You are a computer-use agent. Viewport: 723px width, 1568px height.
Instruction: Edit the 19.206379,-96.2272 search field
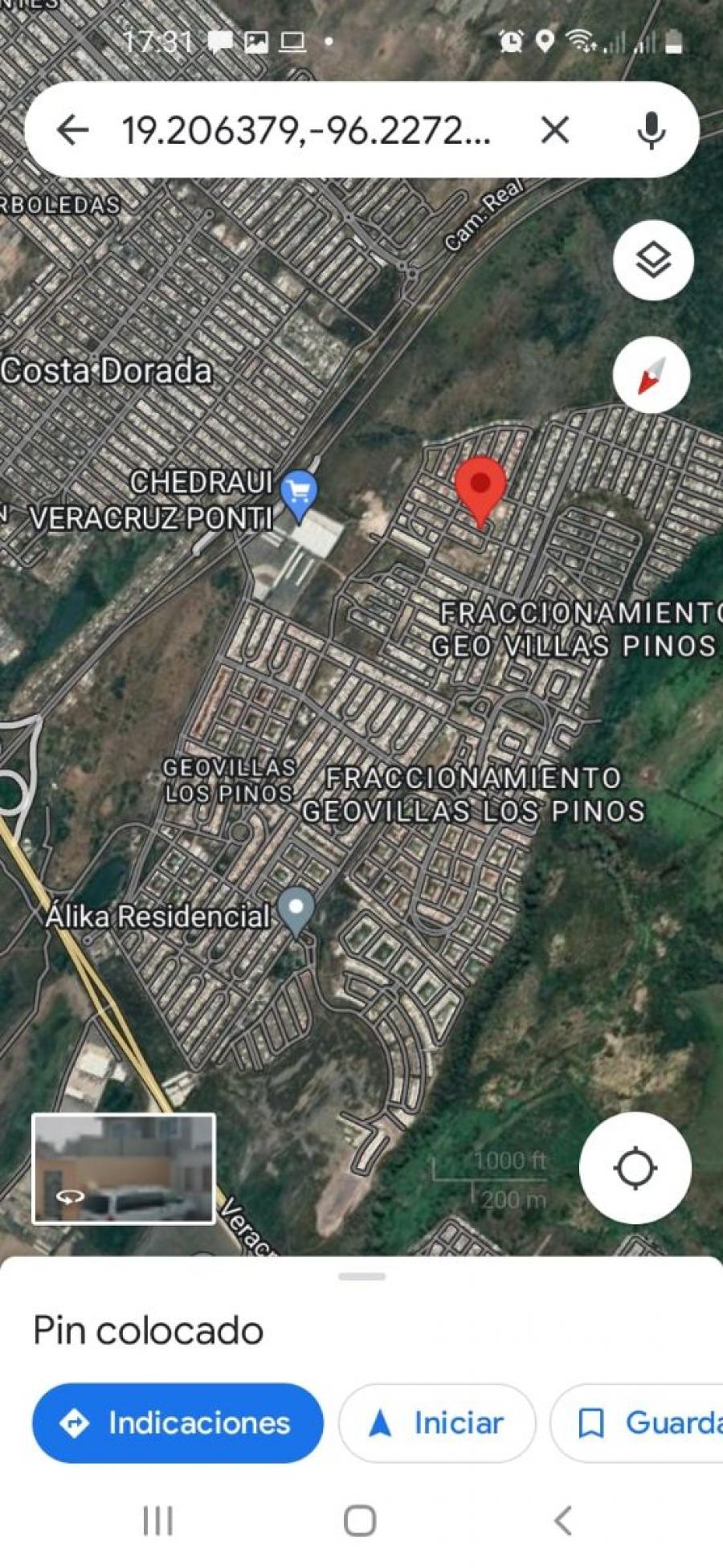click(x=306, y=129)
